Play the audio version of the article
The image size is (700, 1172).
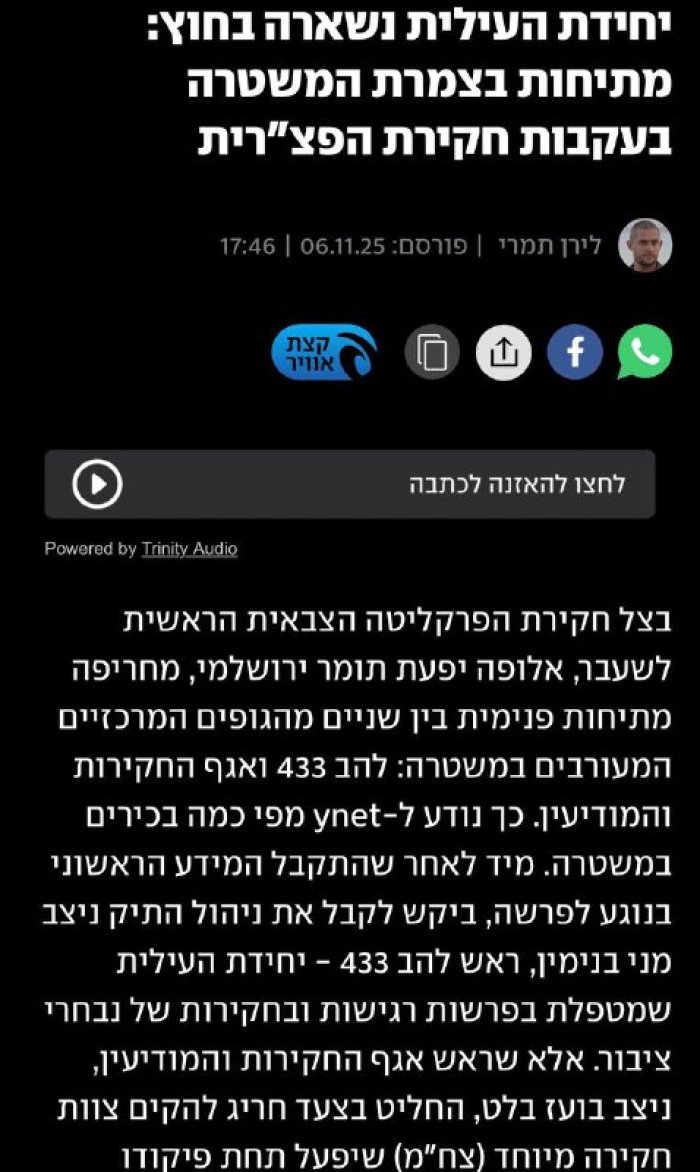(x=98, y=485)
